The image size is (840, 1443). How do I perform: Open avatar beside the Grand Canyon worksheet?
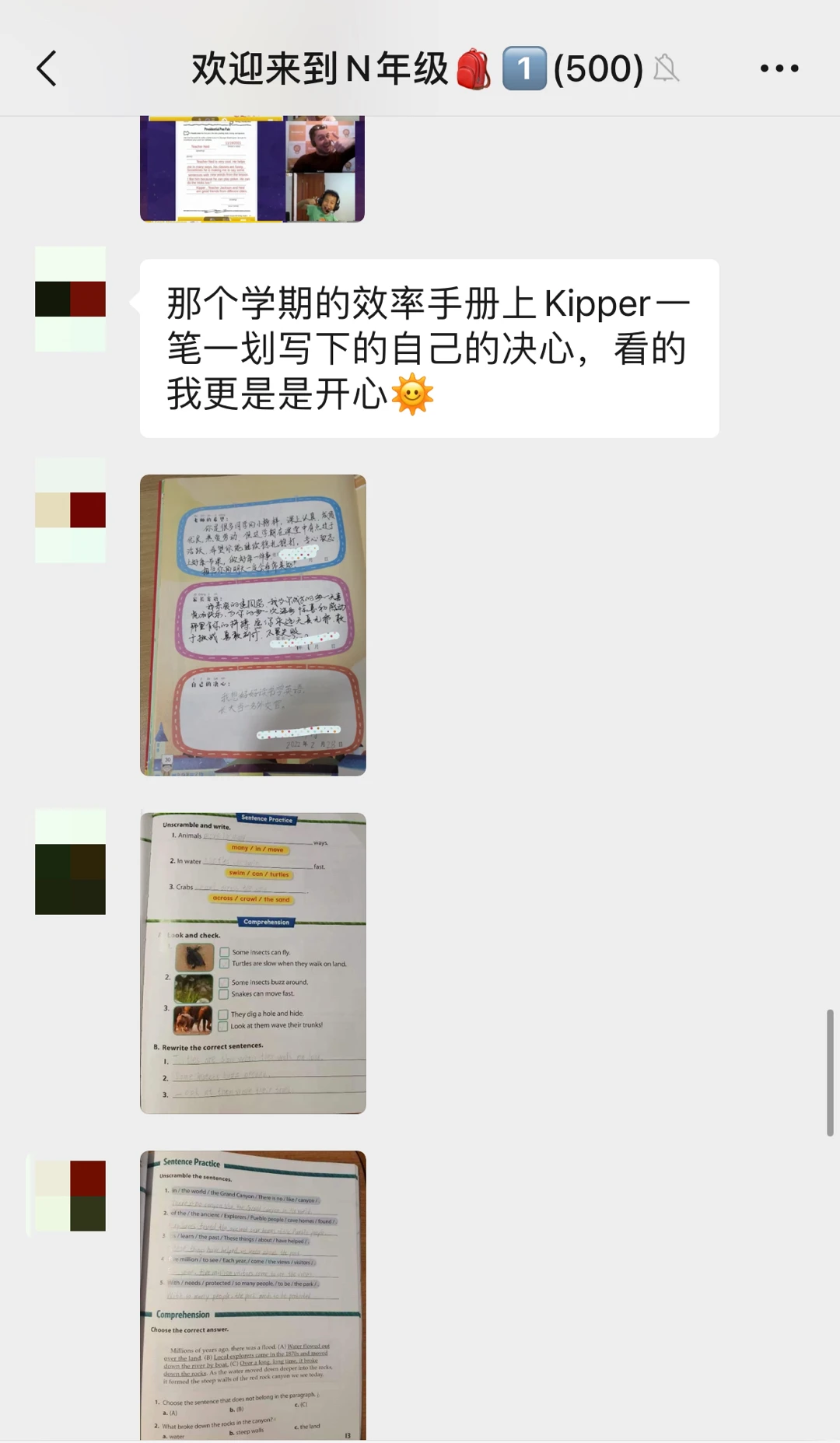click(x=70, y=1196)
